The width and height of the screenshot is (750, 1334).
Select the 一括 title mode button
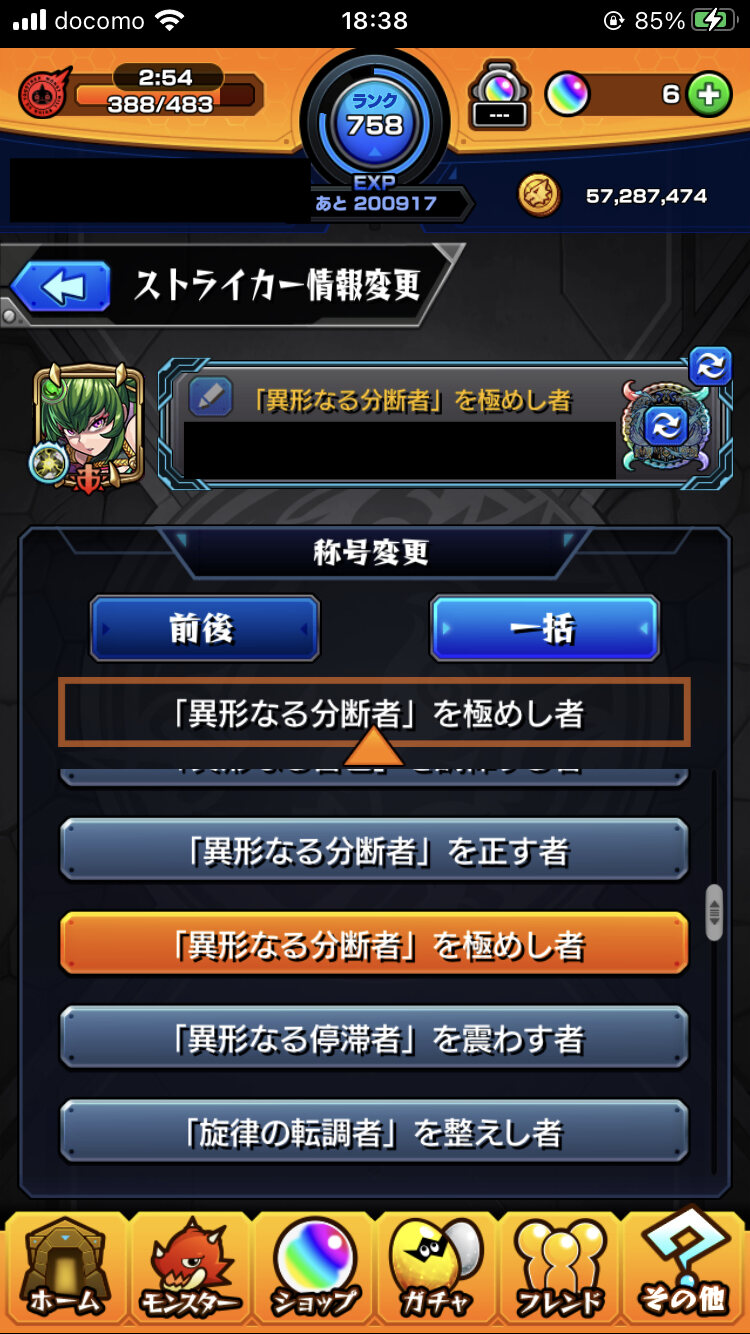(545, 628)
